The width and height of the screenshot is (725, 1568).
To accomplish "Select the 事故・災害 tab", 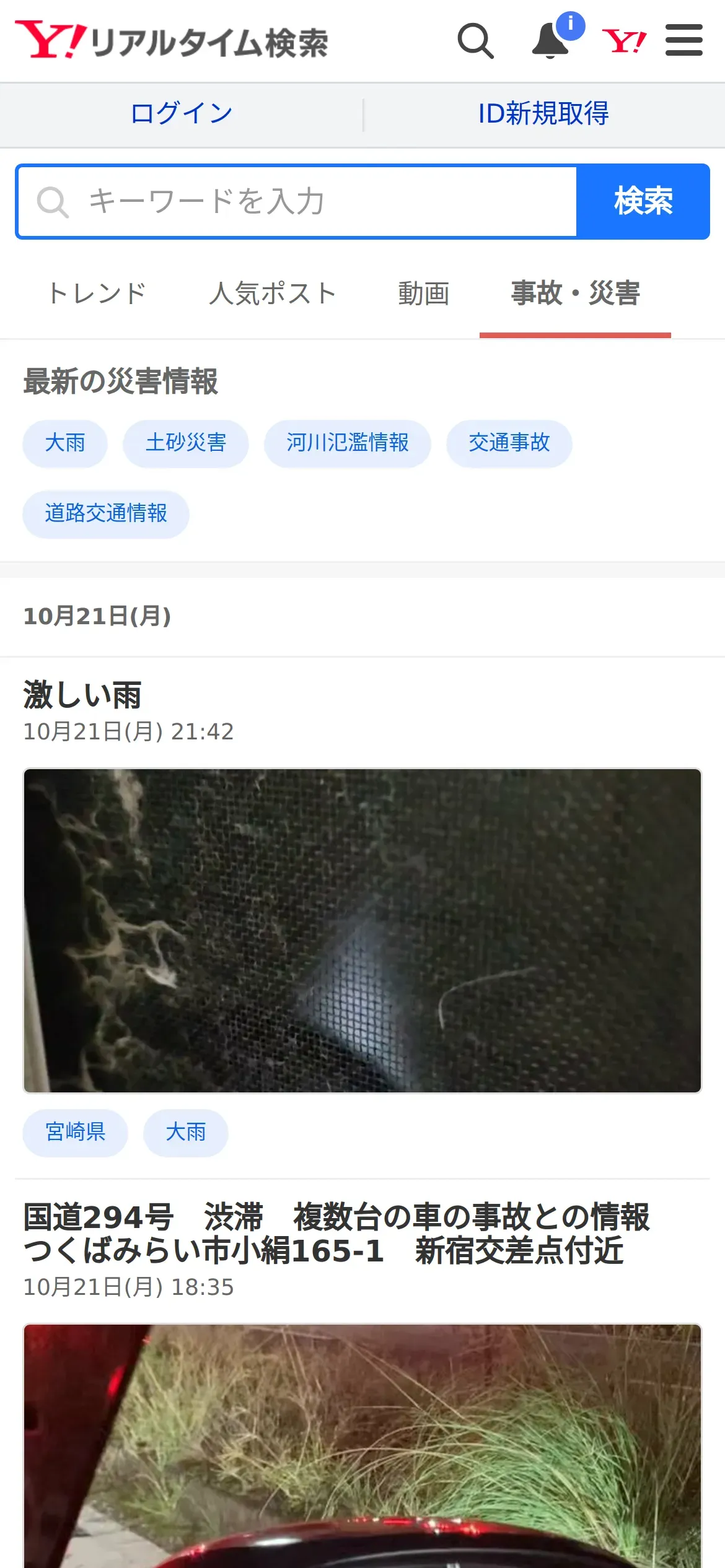I will coord(575,294).
